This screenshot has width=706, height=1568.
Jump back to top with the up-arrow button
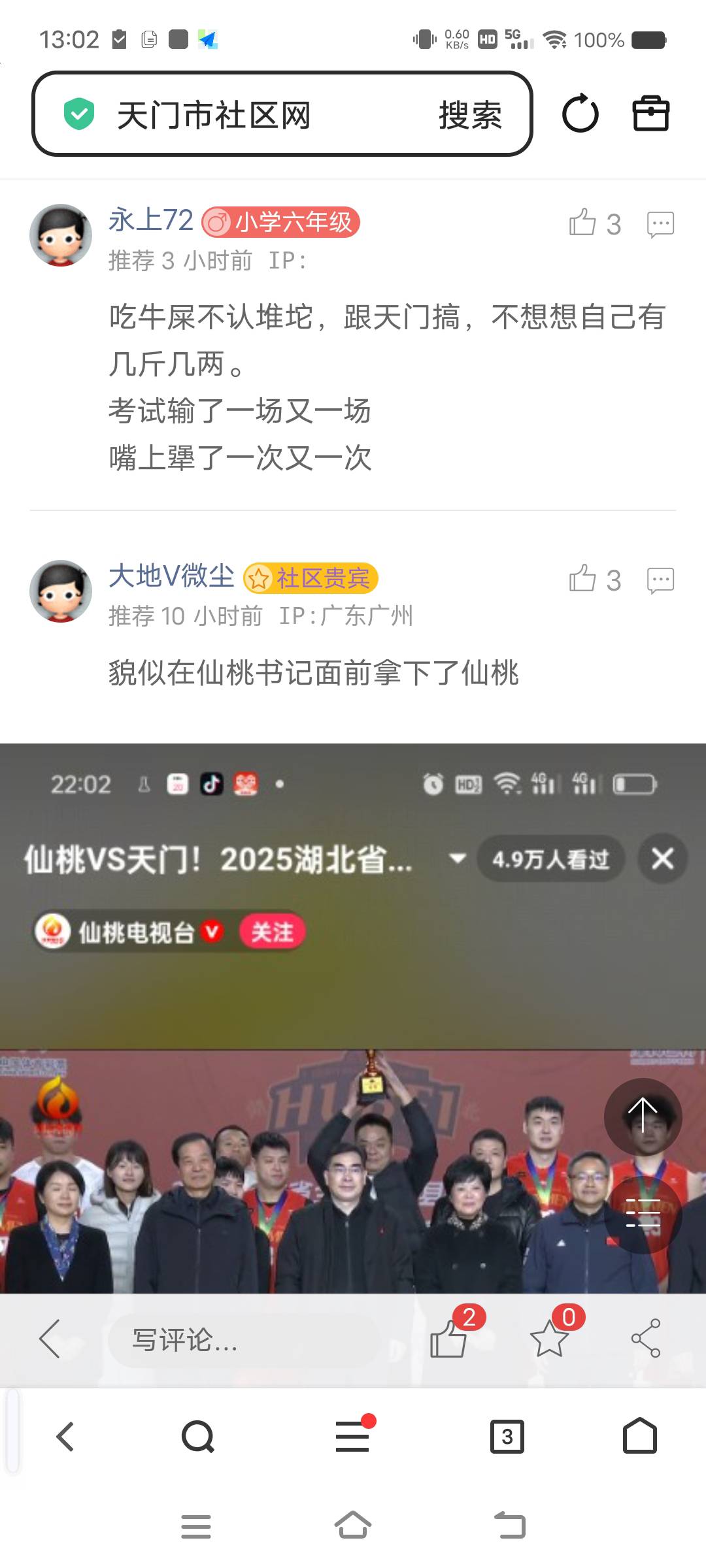[x=643, y=1116]
